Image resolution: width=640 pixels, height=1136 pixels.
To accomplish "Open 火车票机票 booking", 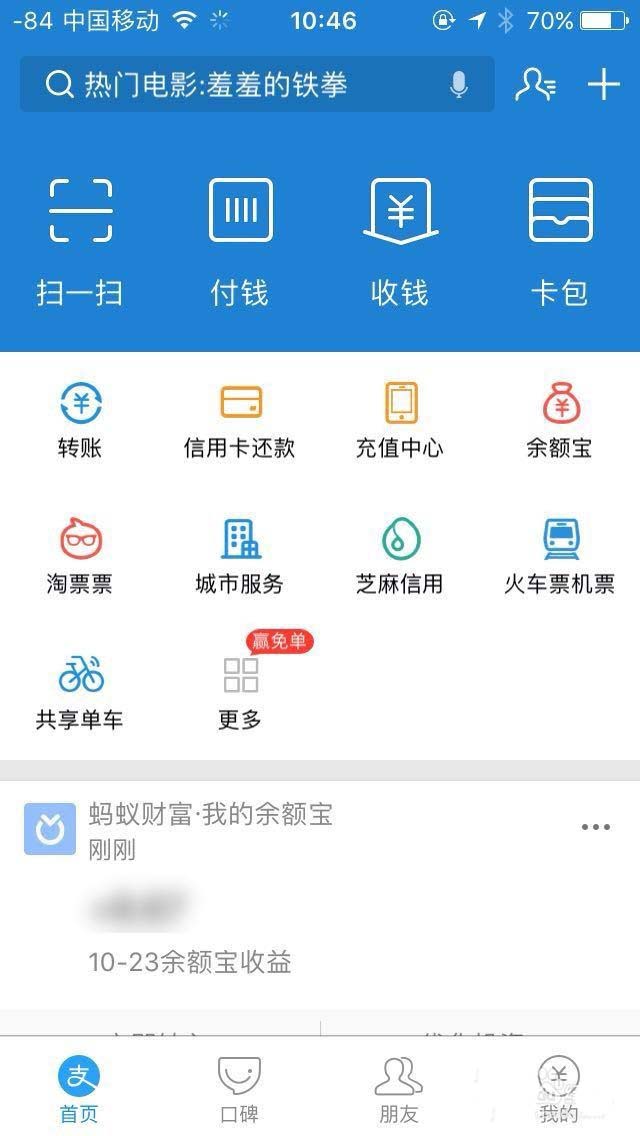I will click(x=560, y=556).
